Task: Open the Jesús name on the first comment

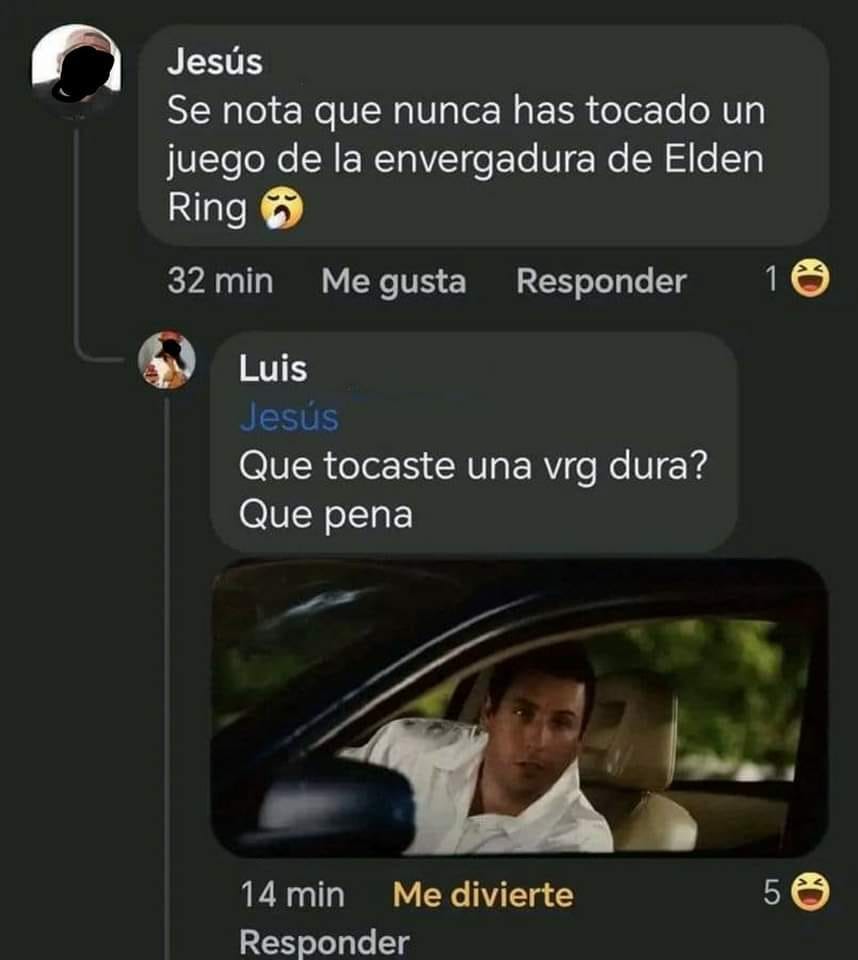Action: (x=214, y=62)
